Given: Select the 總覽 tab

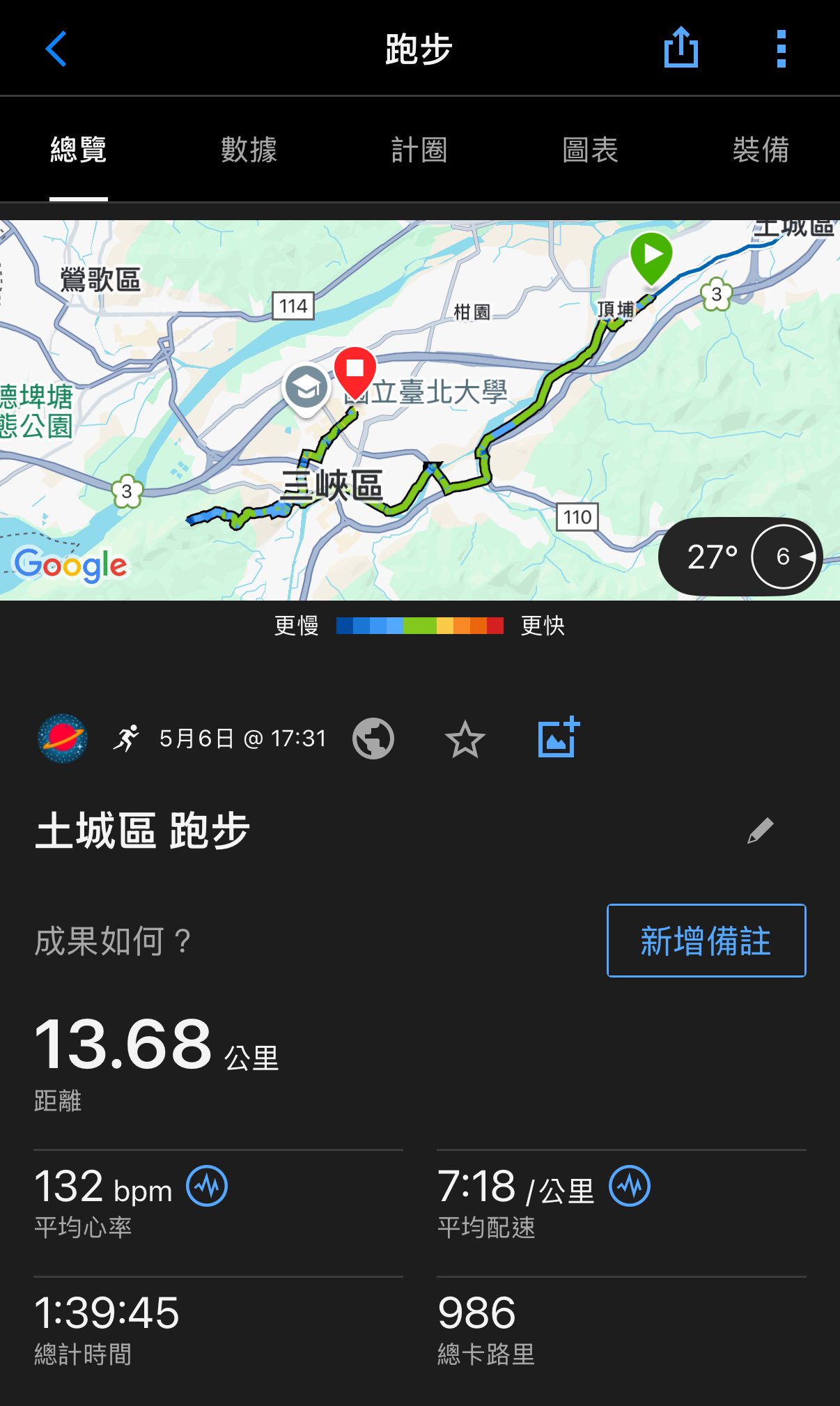Looking at the screenshot, I should tap(79, 150).
